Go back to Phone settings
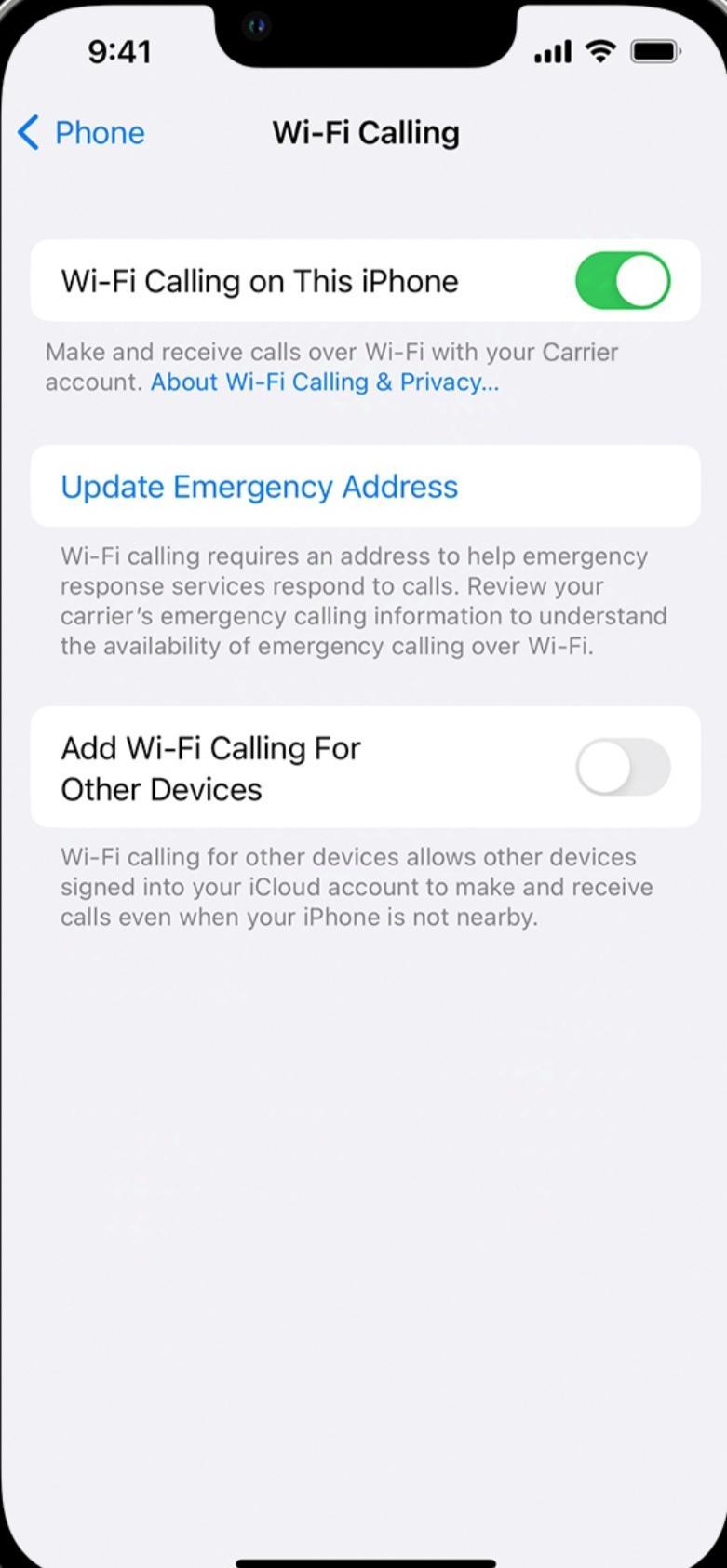Image resolution: width=727 pixels, height=1568 pixels. [x=82, y=133]
